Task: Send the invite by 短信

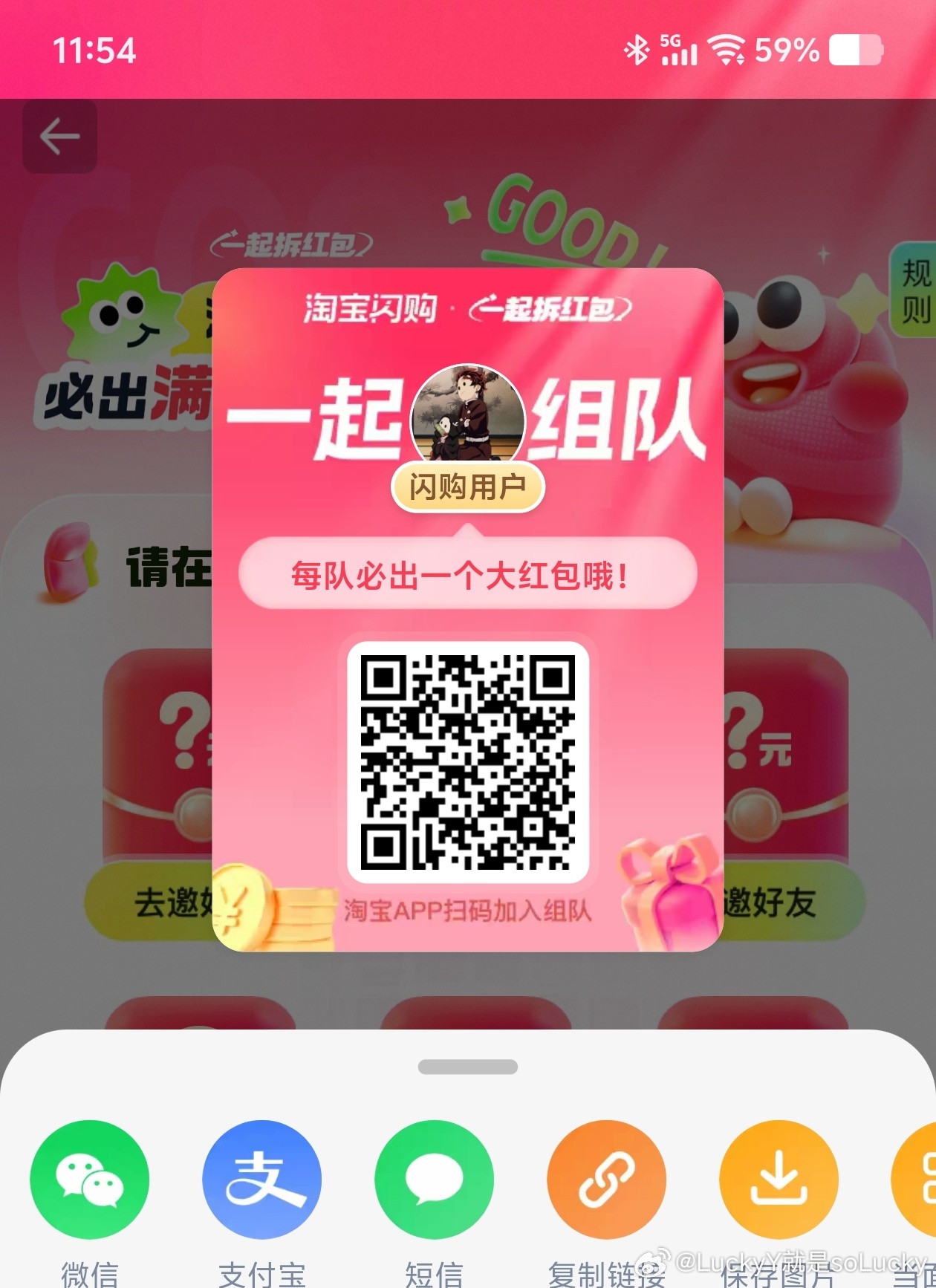Action: pyautogui.click(x=434, y=1180)
